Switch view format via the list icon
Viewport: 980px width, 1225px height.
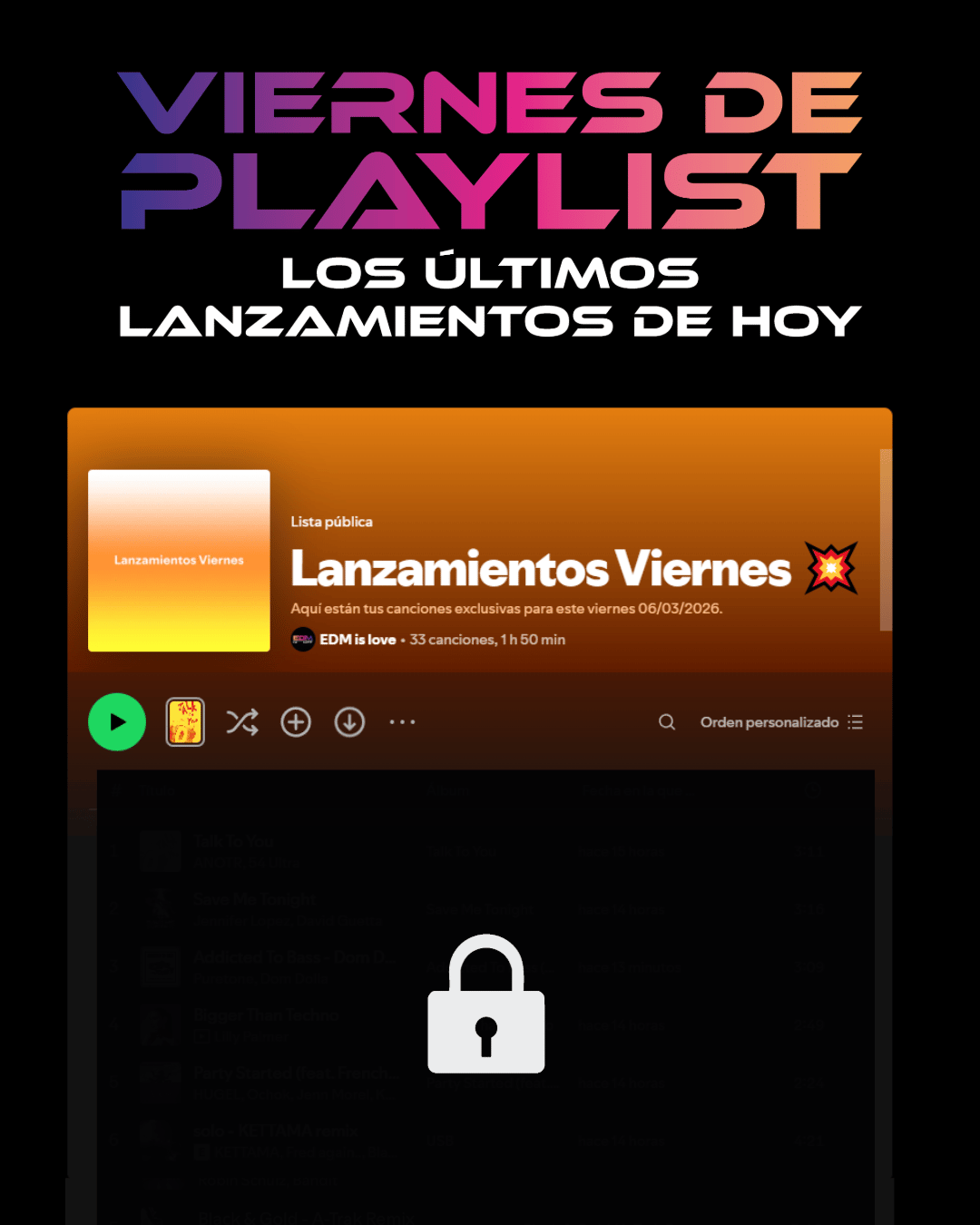click(x=854, y=721)
